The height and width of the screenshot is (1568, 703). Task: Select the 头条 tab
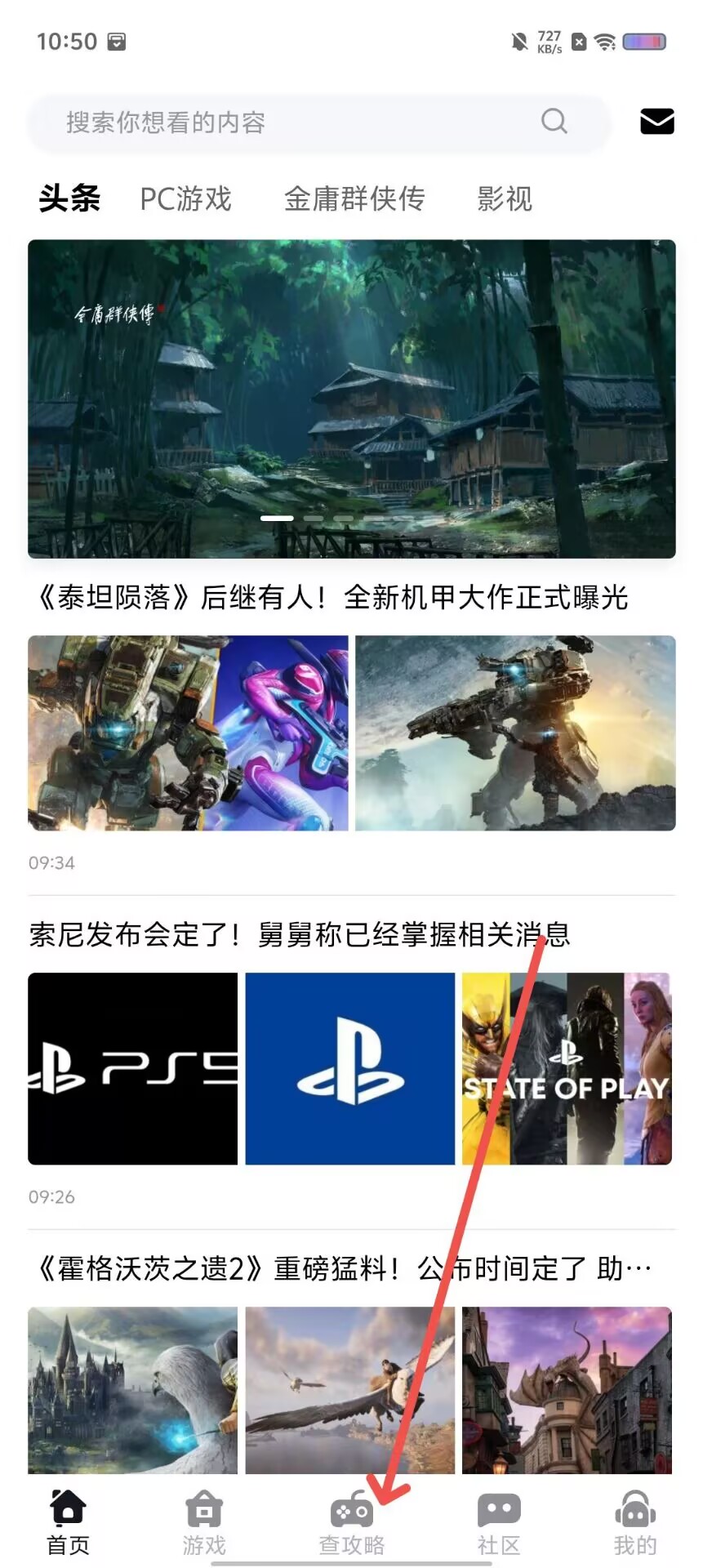[69, 198]
